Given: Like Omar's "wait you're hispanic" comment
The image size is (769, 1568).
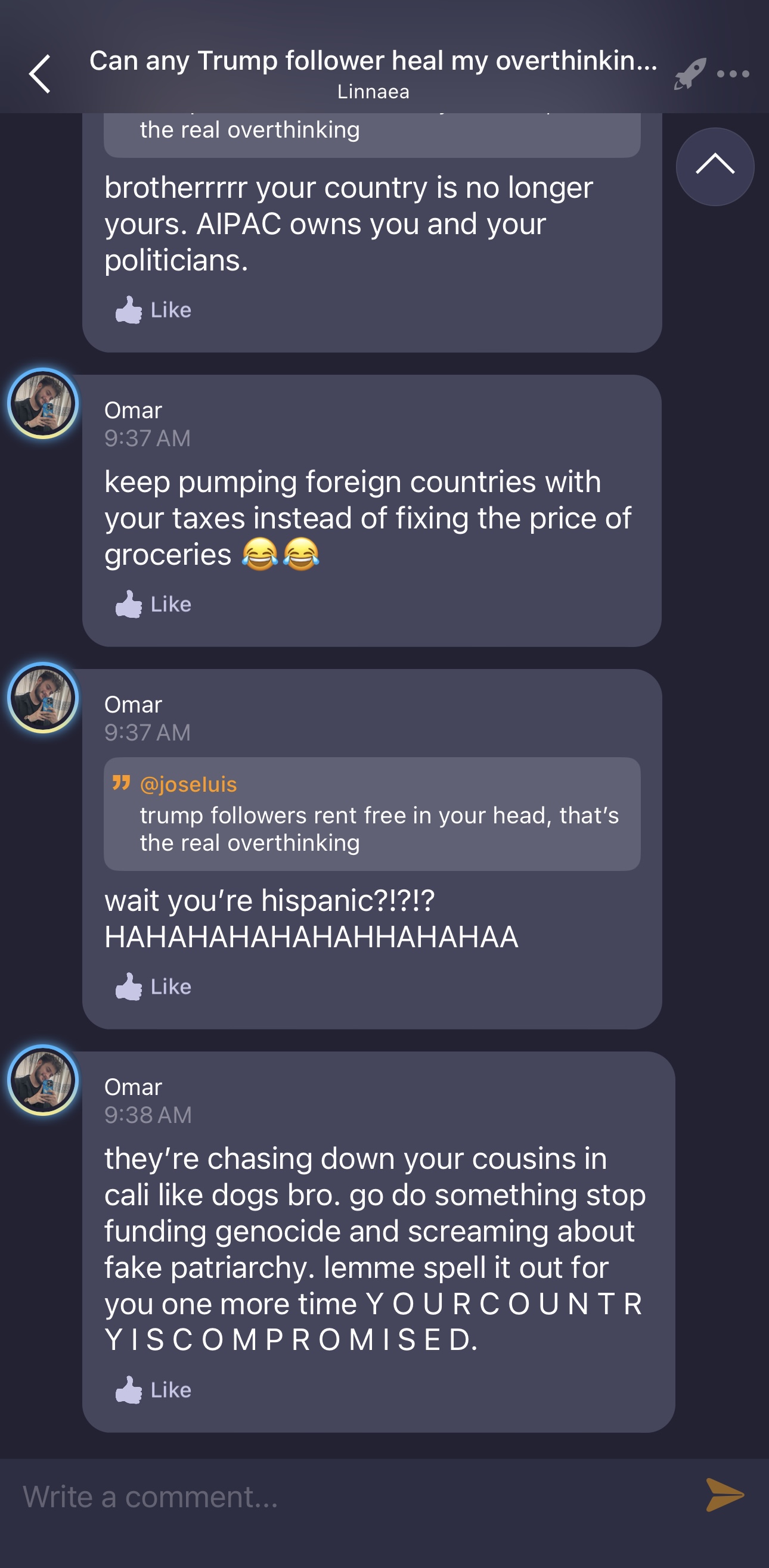Looking at the screenshot, I should click(x=153, y=987).
